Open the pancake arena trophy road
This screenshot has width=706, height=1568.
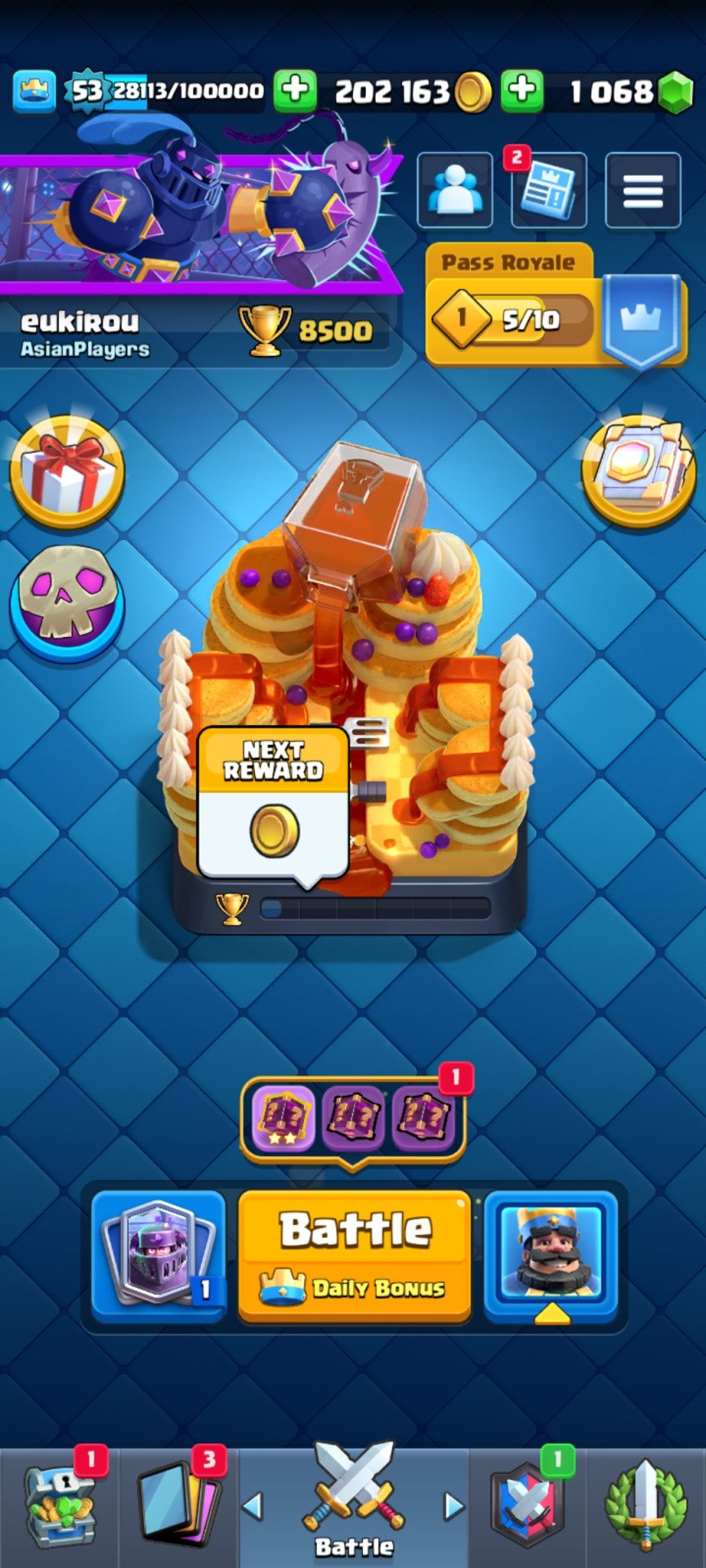[351, 694]
